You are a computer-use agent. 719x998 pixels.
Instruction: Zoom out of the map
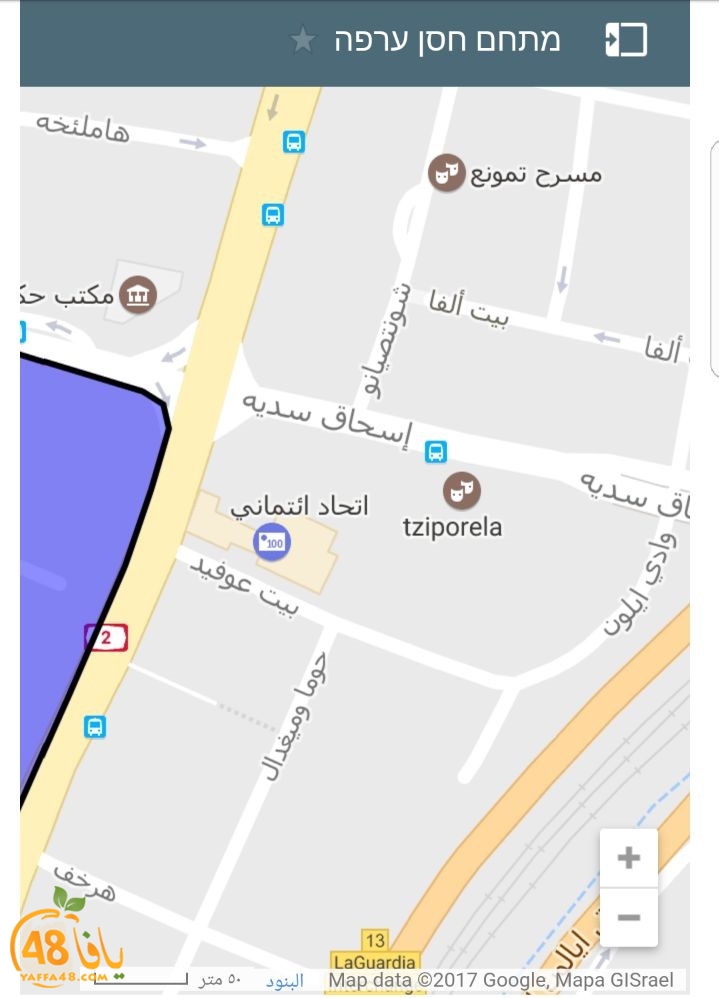628,917
